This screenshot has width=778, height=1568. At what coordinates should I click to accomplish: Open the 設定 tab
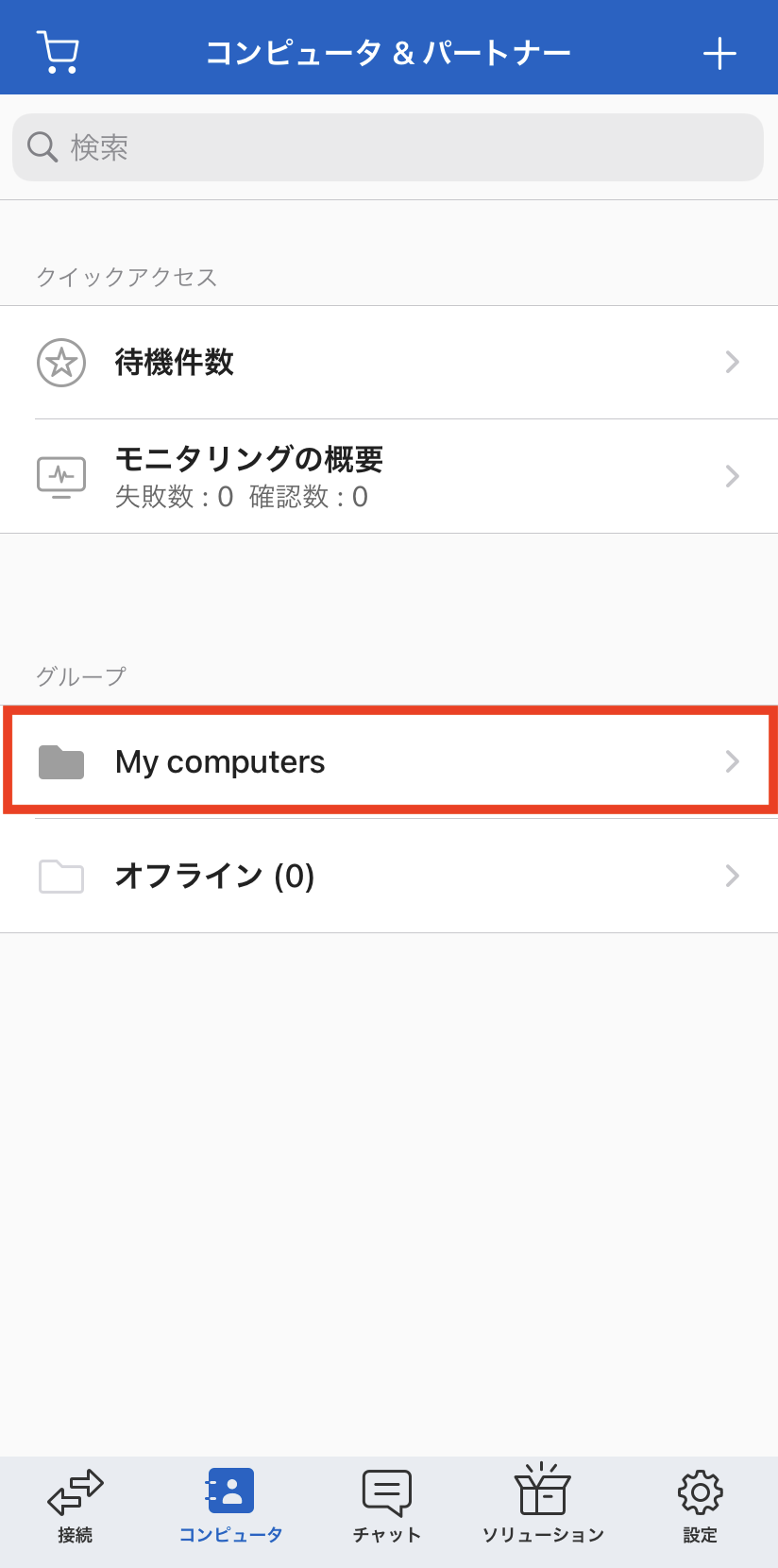coord(700,1507)
